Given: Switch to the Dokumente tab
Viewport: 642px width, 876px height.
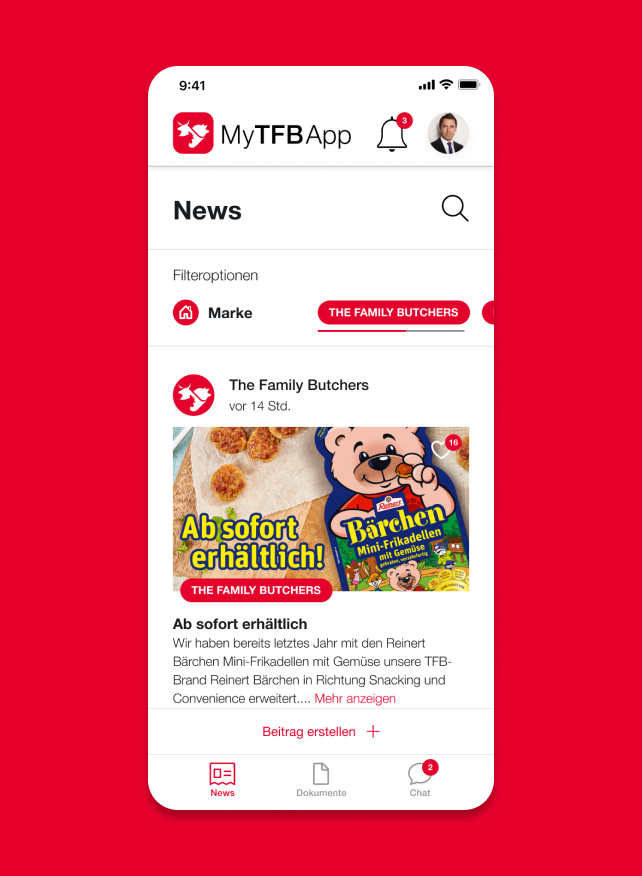Looking at the screenshot, I should point(321,779).
